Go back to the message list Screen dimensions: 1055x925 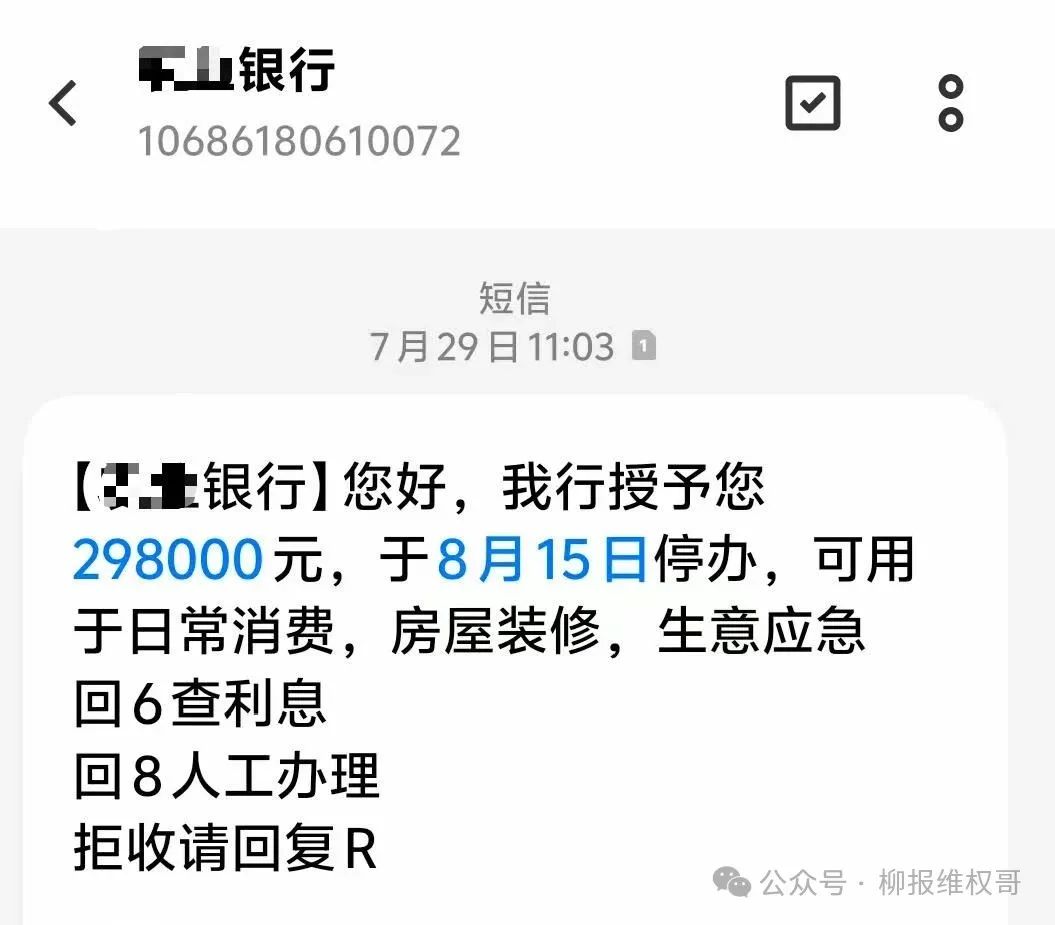coord(63,103)
